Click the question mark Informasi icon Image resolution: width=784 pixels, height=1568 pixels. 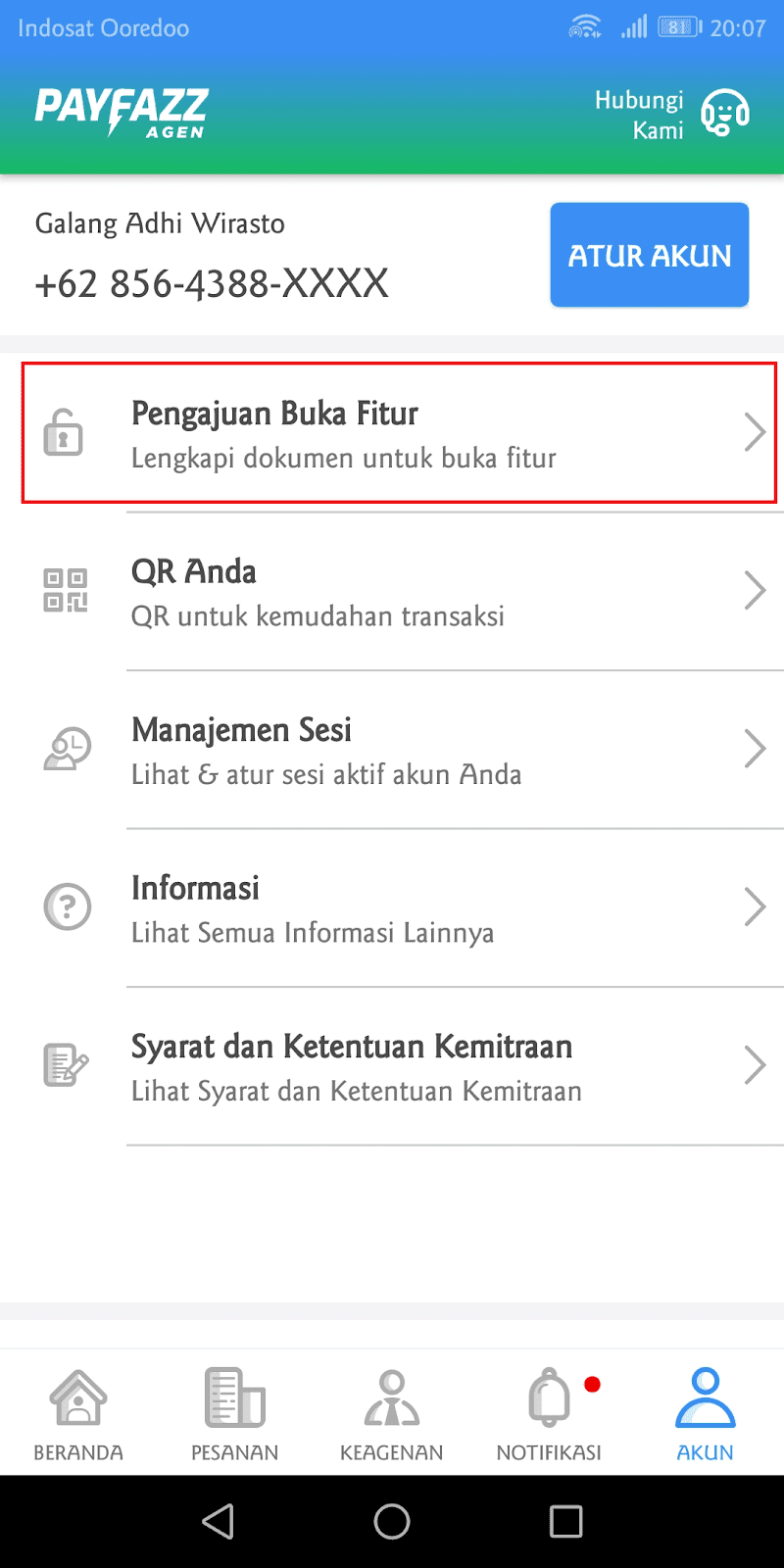click(66, 906)
